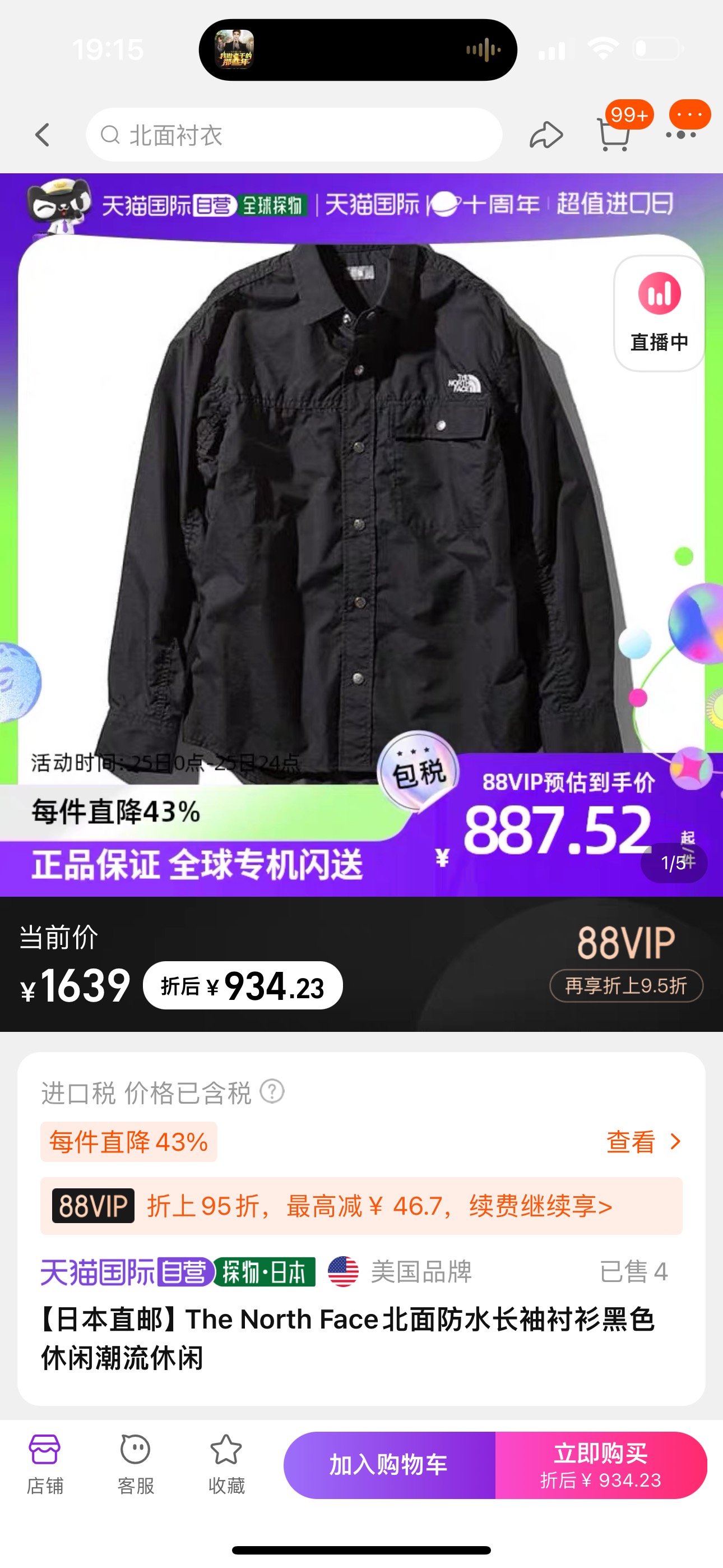Tap 加入购物车 to add to cart
723x1568 pixels.
(390, 1464)
